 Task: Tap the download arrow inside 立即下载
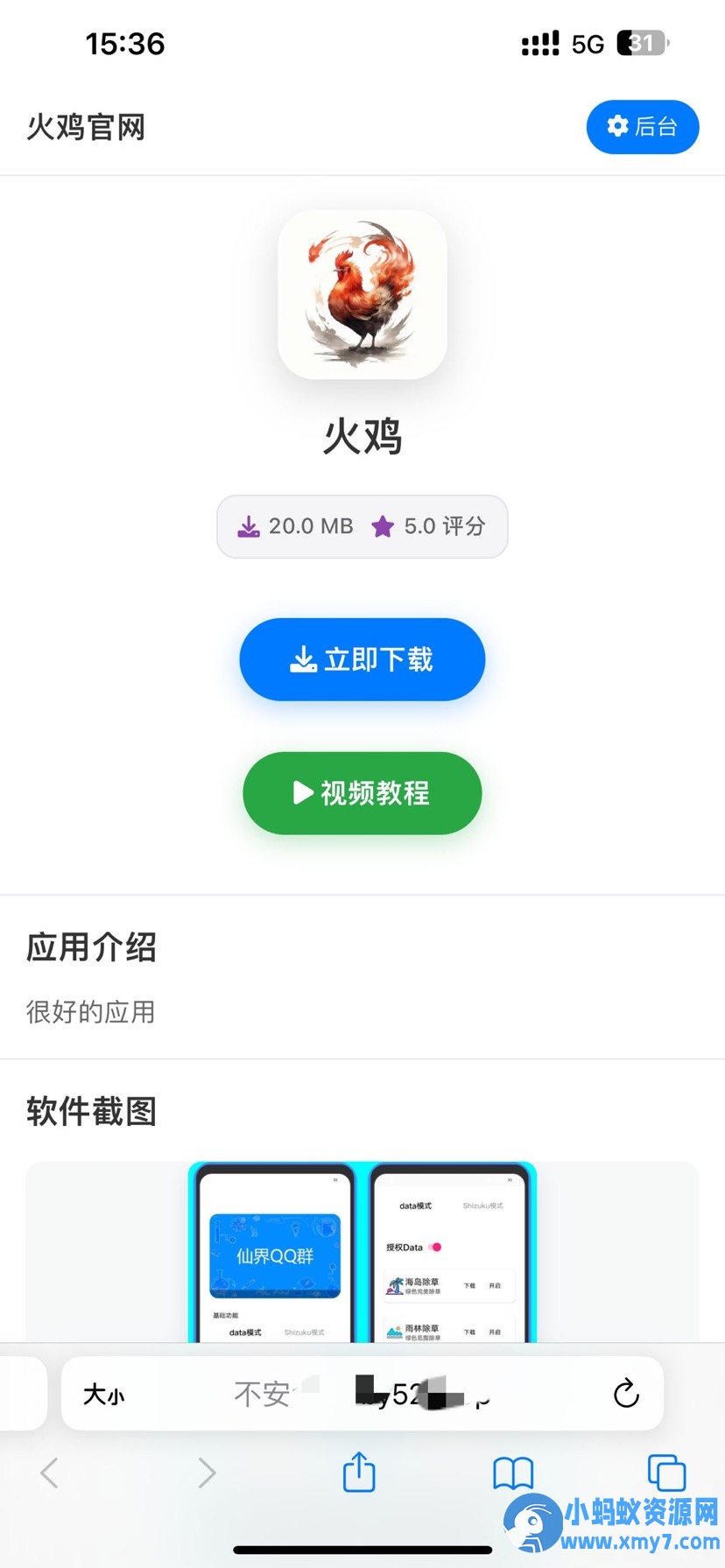pos(303,659)
